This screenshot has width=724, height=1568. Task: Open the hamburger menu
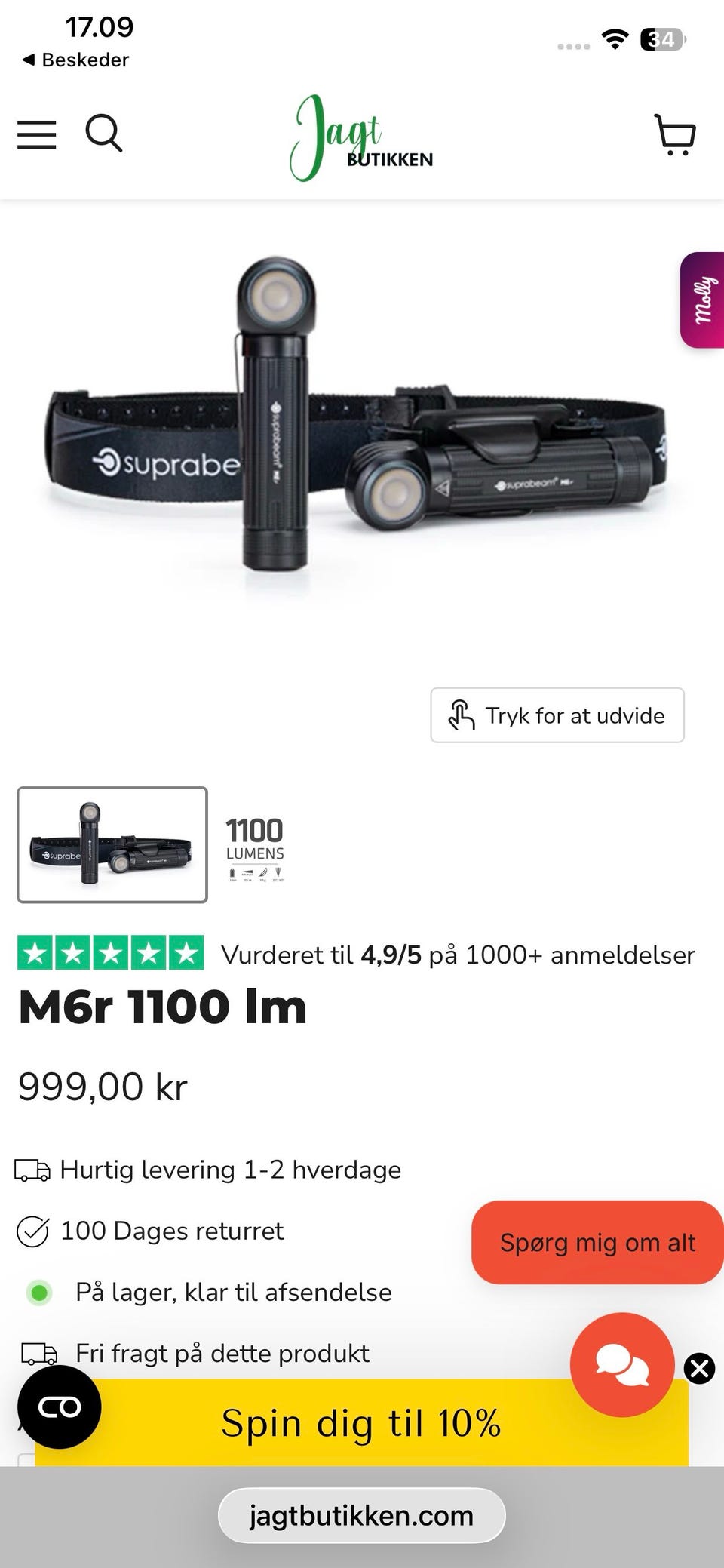[37, 134]
